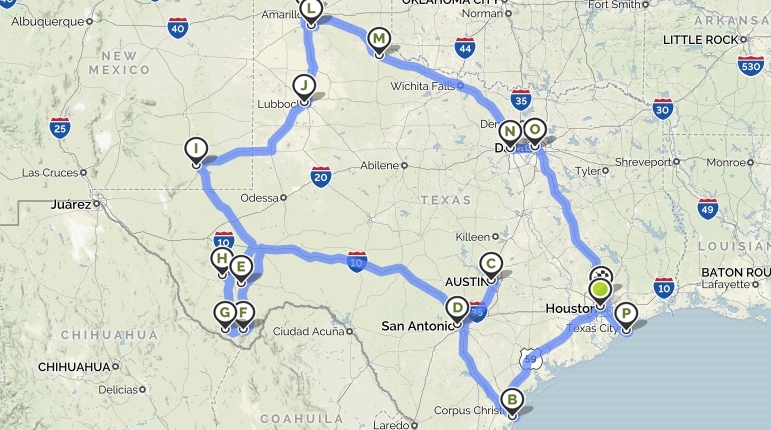Select waypoint marker L near Amarillo
Screen dimensions: 771x430
311,11
